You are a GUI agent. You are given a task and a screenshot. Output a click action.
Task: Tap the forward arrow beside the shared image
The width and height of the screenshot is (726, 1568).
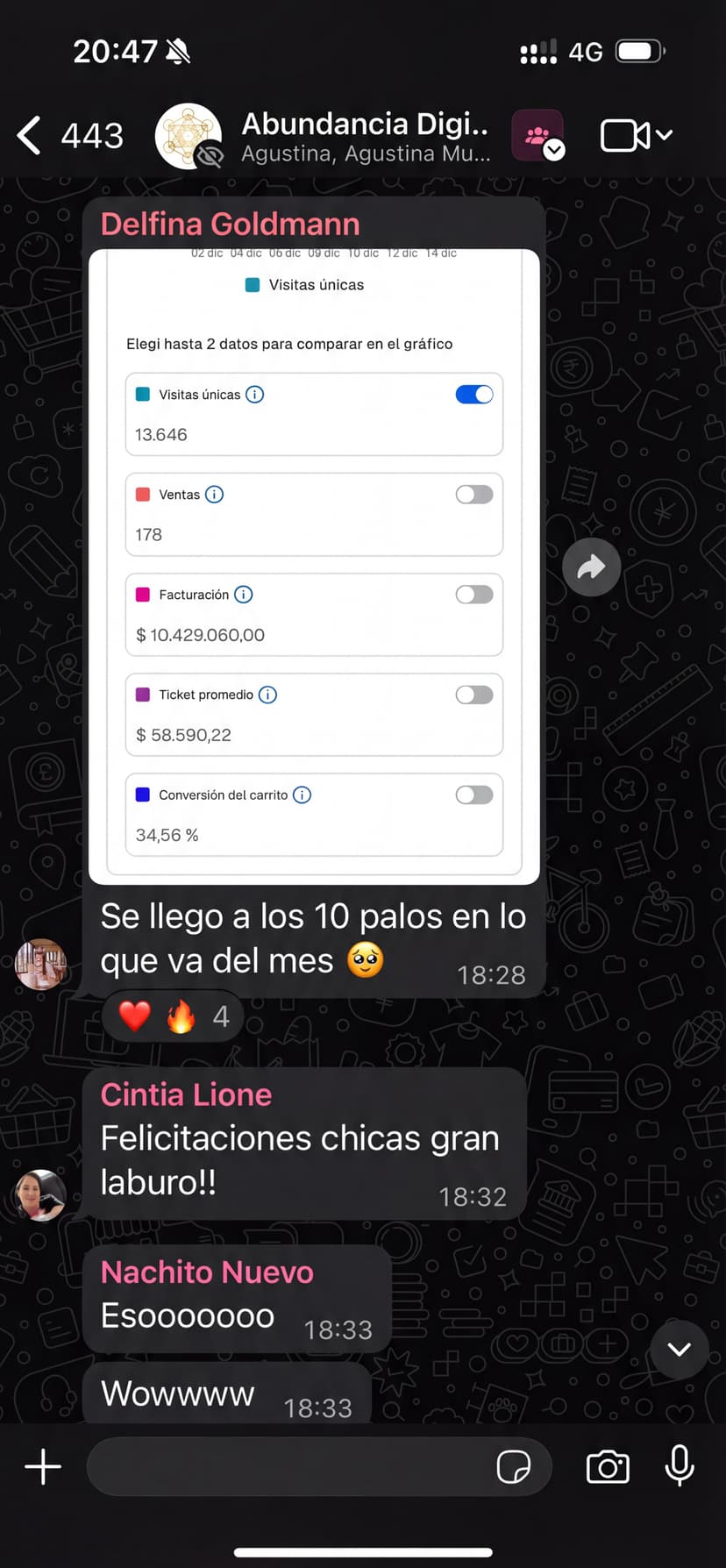591,567
